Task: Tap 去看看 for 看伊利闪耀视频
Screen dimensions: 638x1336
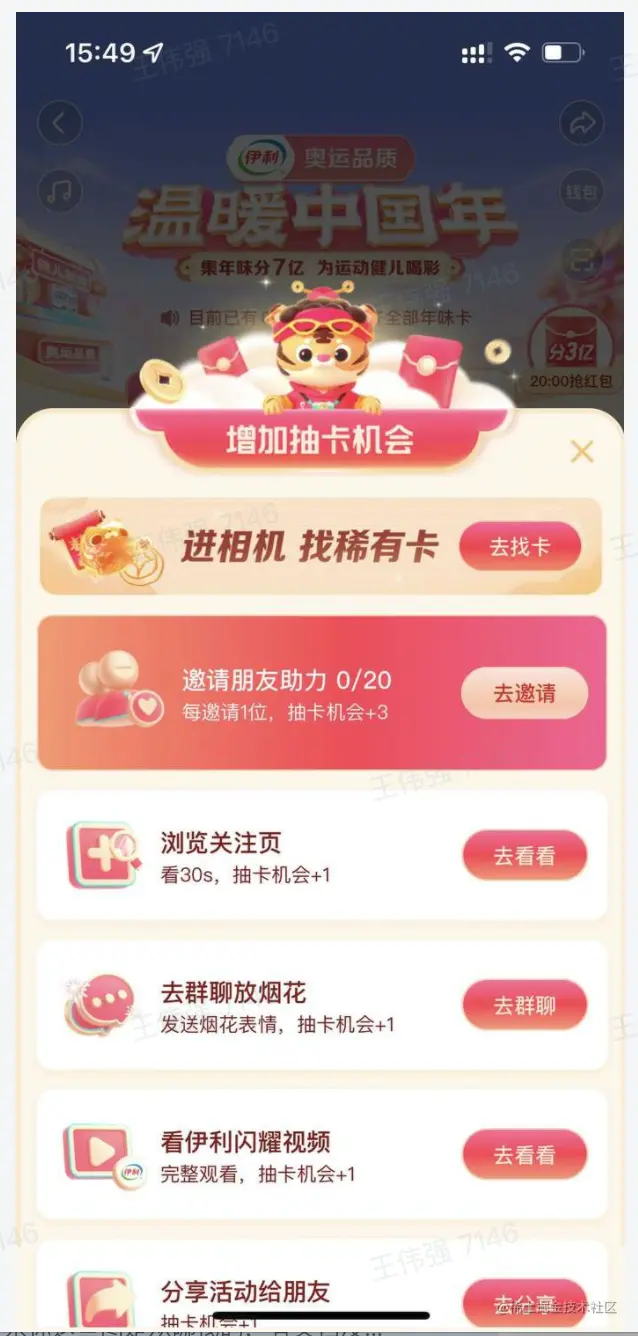Action: (524, 1155)
